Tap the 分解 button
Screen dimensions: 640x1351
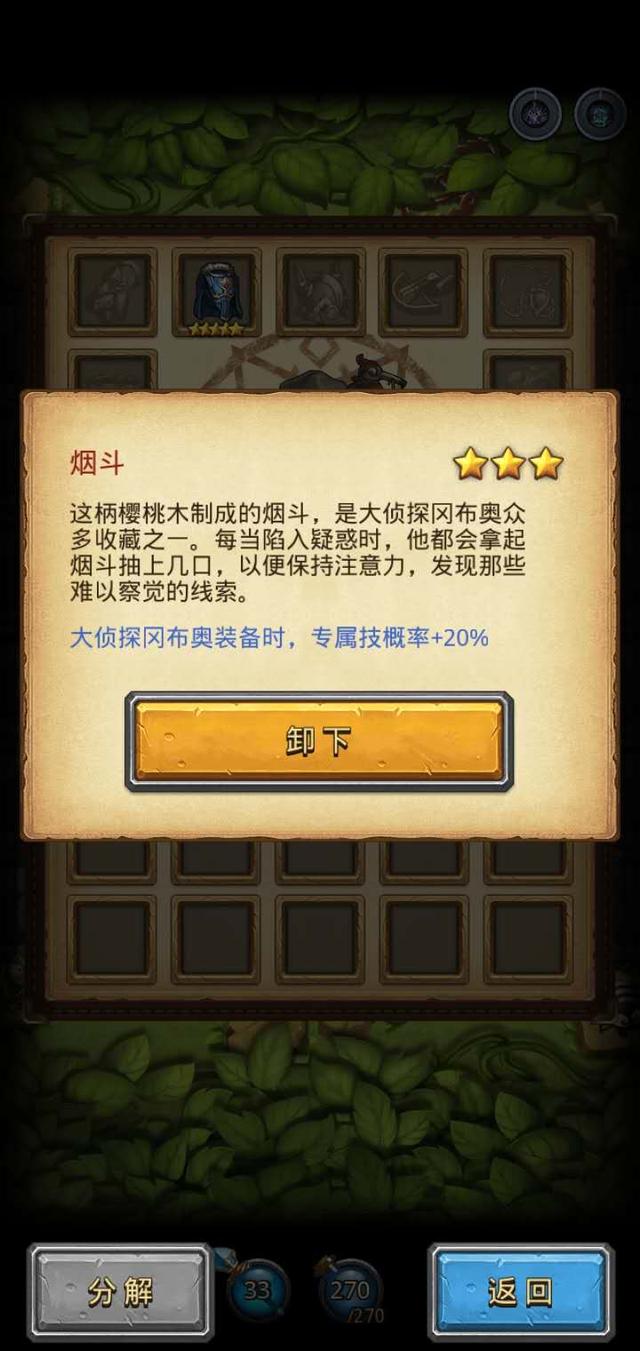pos(120,1292)
